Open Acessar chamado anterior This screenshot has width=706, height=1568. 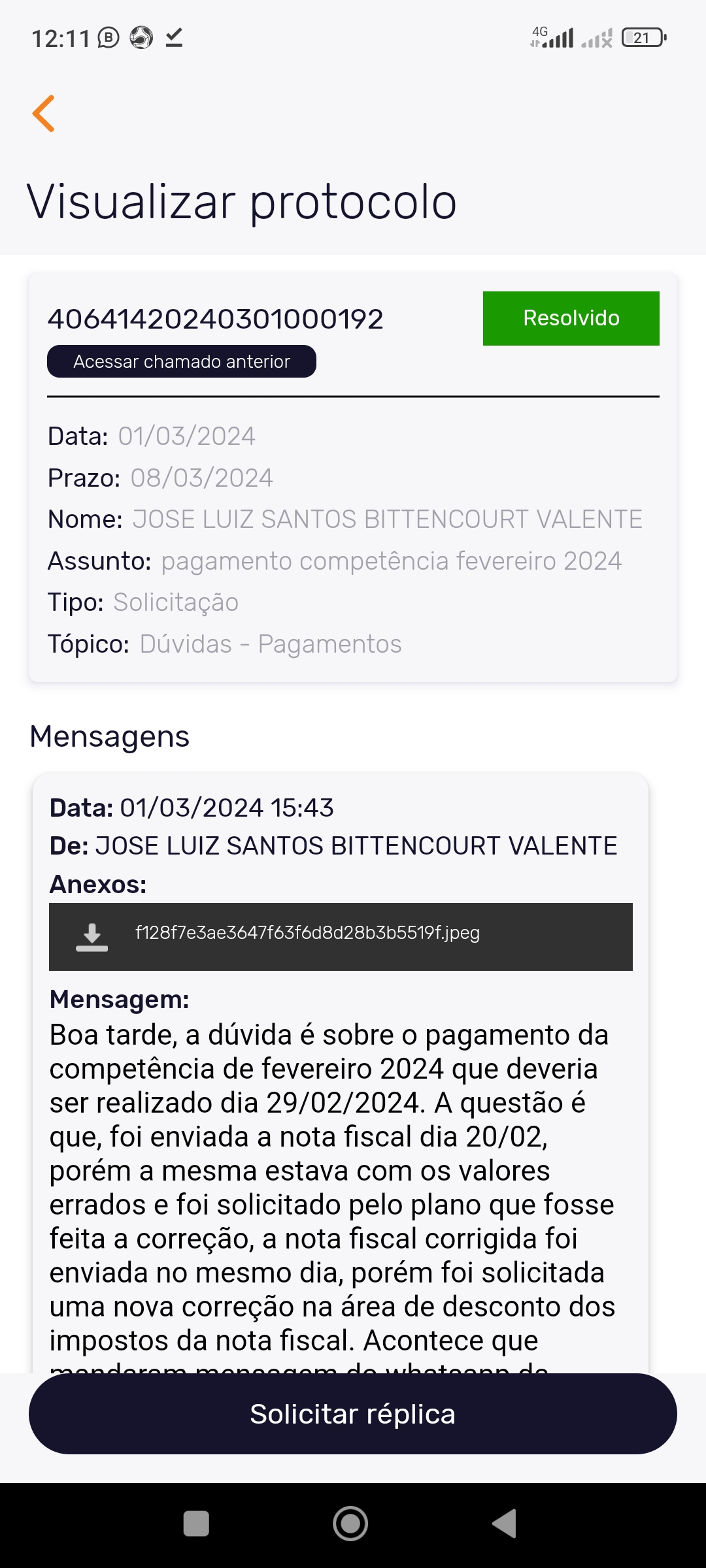tap(182, 361)
